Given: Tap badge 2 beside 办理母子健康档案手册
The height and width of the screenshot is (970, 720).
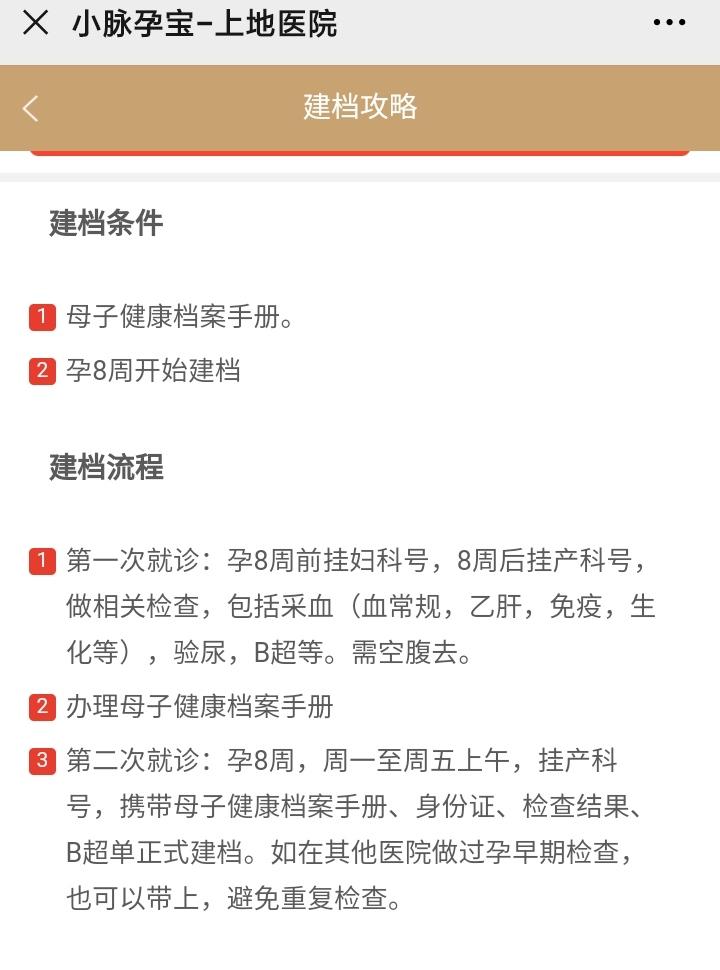Looking at the screenshot, I should click(40, 706).
